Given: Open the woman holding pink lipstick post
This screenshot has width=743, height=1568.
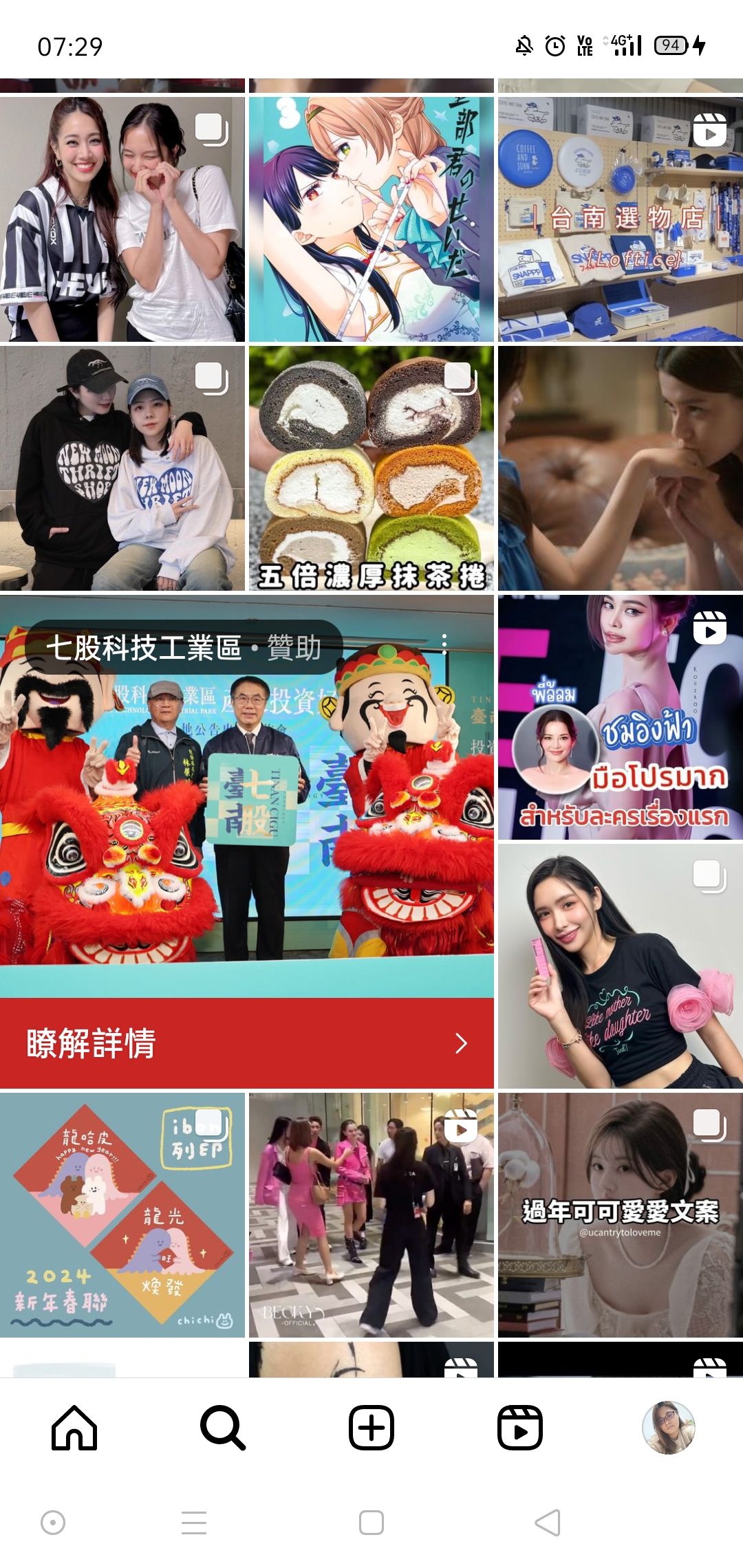Looking at the screenshot, I should tap(621, 966).
